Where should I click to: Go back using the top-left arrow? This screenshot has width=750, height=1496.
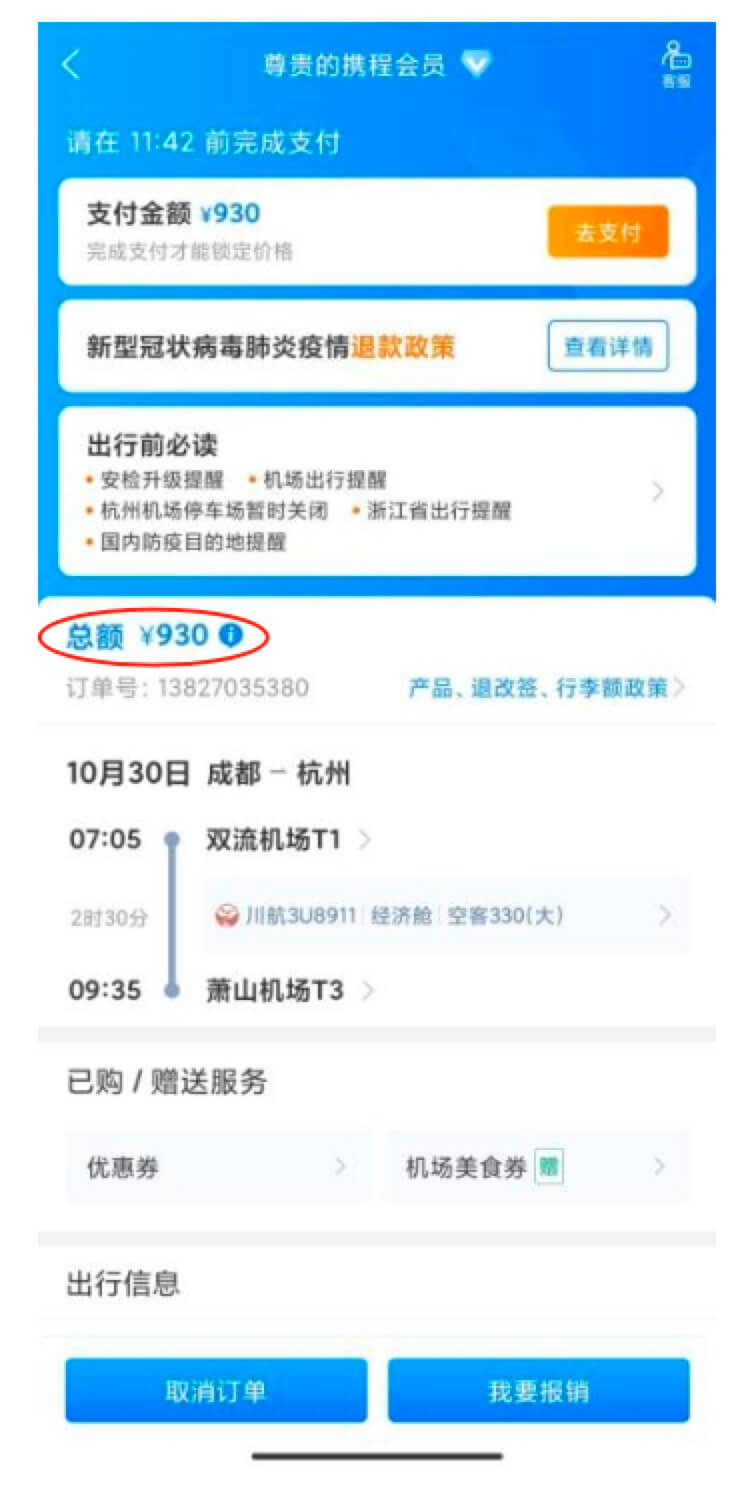70,66
